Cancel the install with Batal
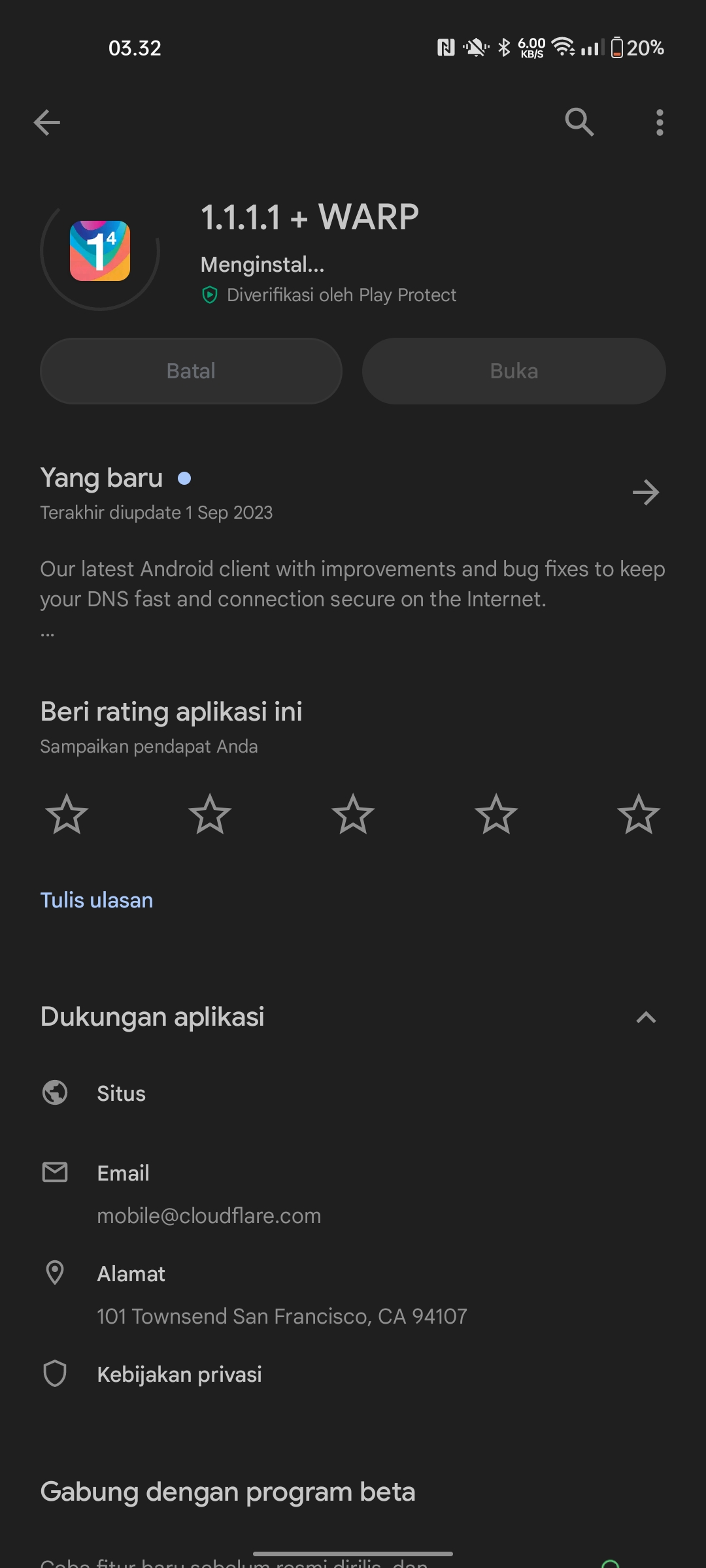This screenshot has width=706, height=1568. [x=191, y=371]
